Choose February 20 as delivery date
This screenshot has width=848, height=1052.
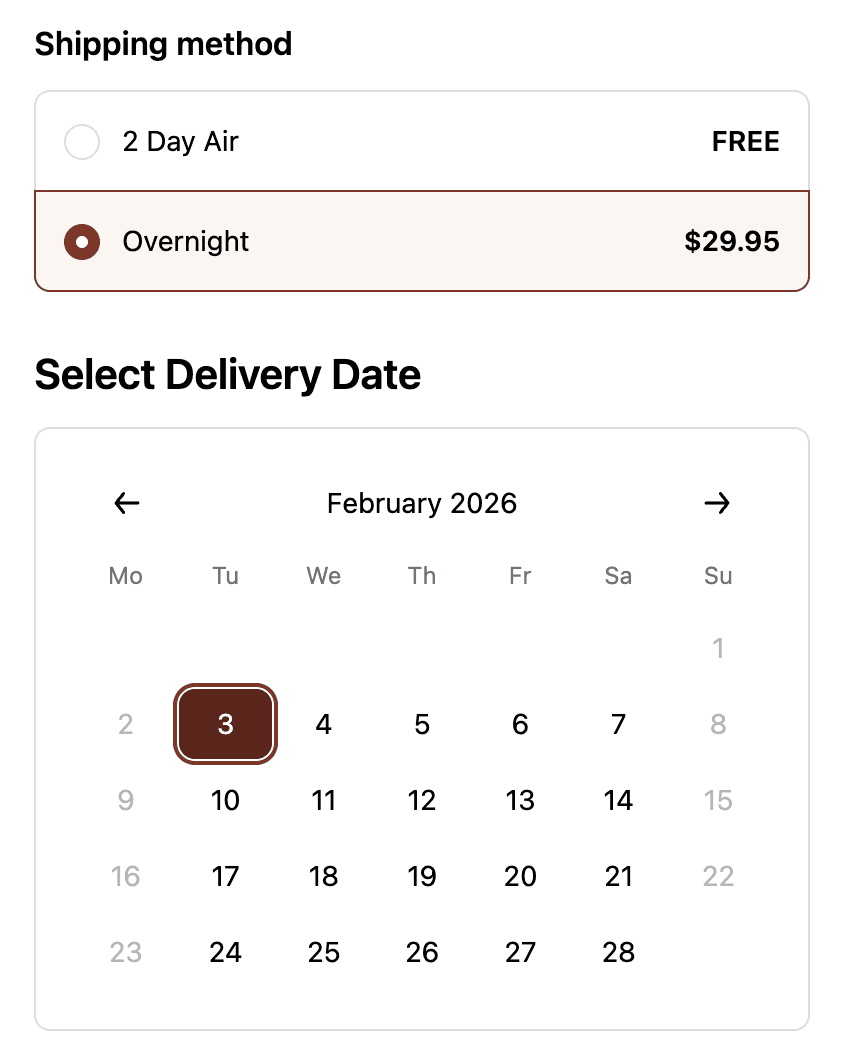(x=520, y=876)
